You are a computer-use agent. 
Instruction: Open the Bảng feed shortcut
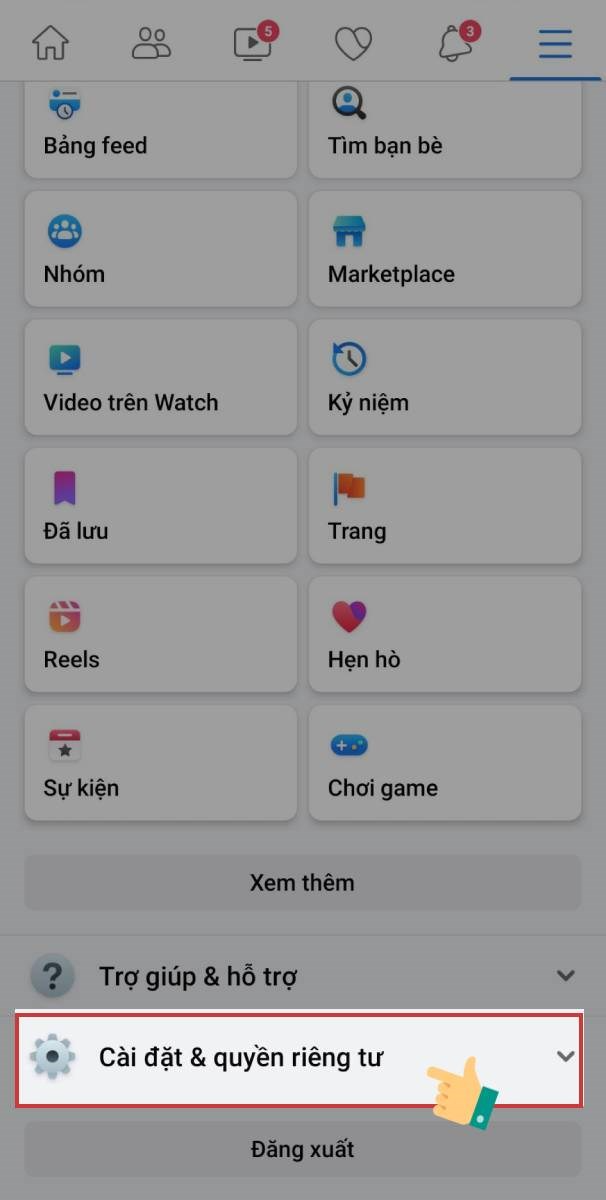click(160, 130)
